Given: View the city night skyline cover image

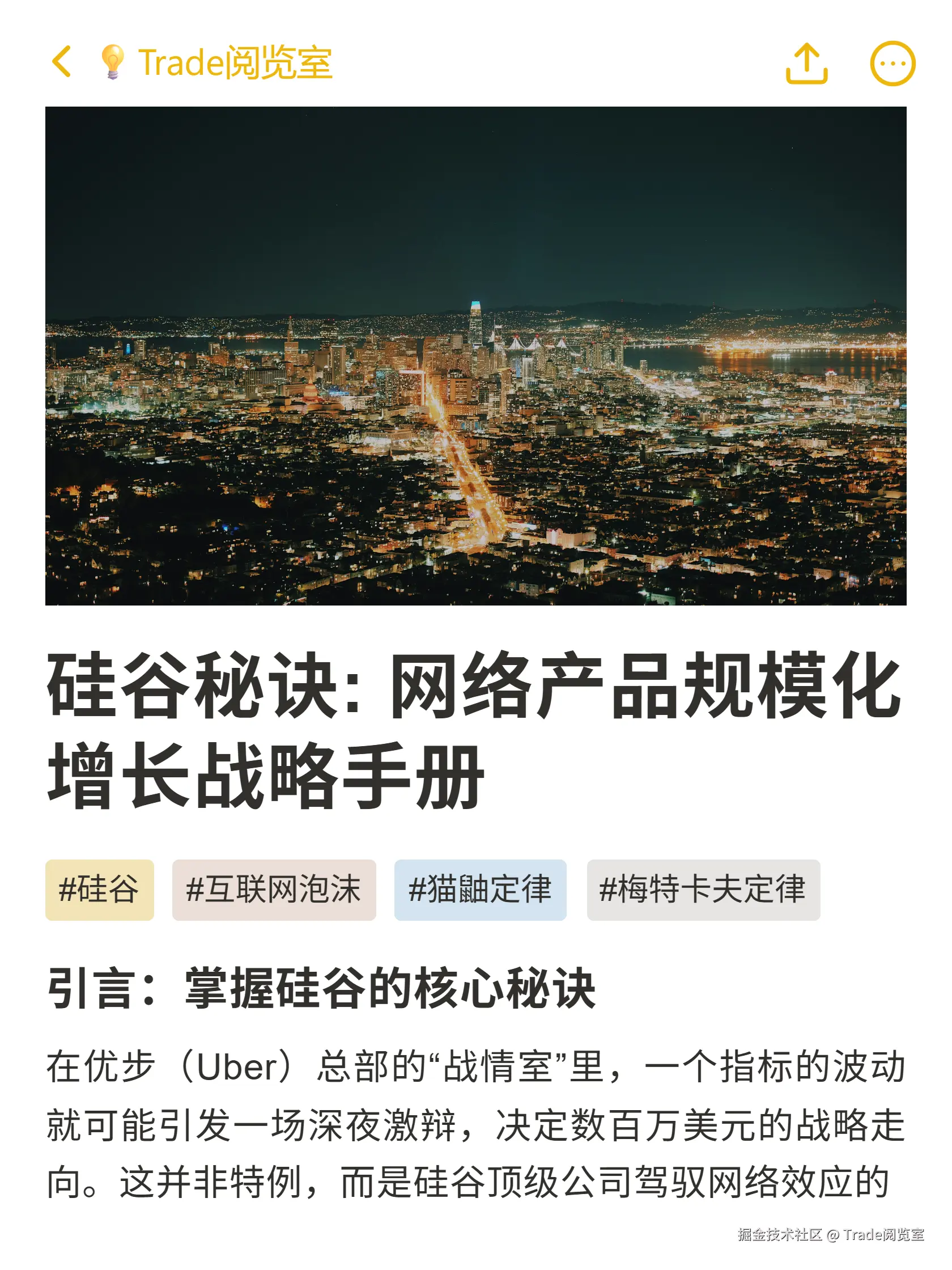Looking at the screenshot, I should [477, 356].
